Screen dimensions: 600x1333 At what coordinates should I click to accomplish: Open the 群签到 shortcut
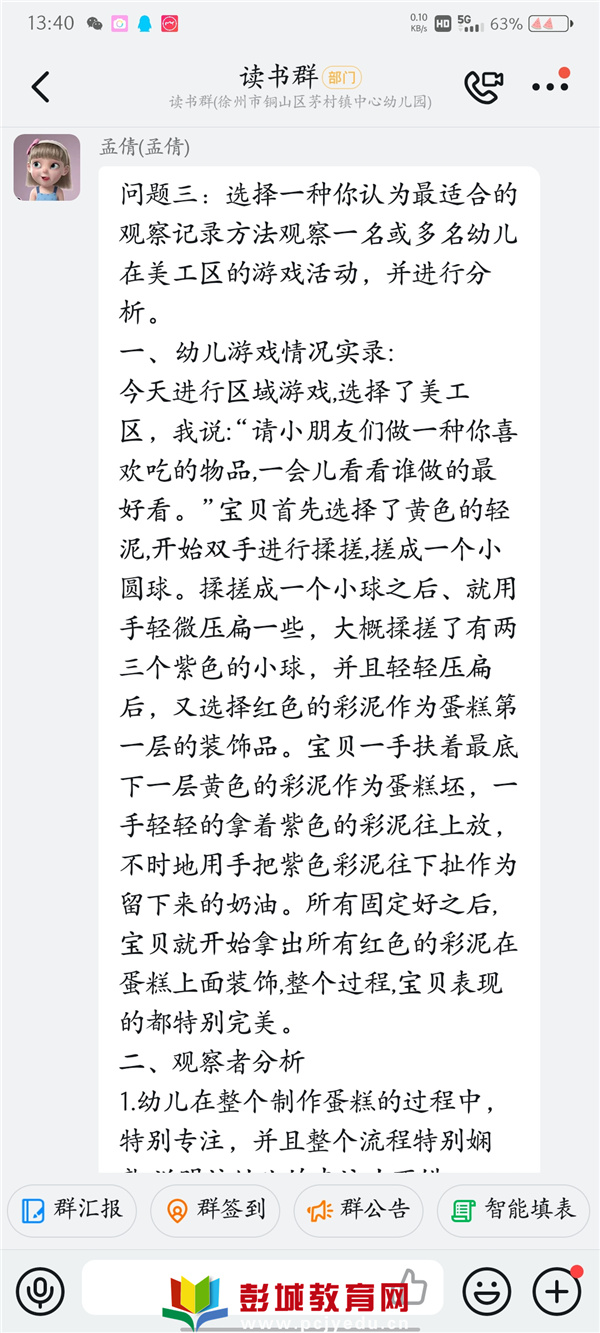tap(215, 1209)
